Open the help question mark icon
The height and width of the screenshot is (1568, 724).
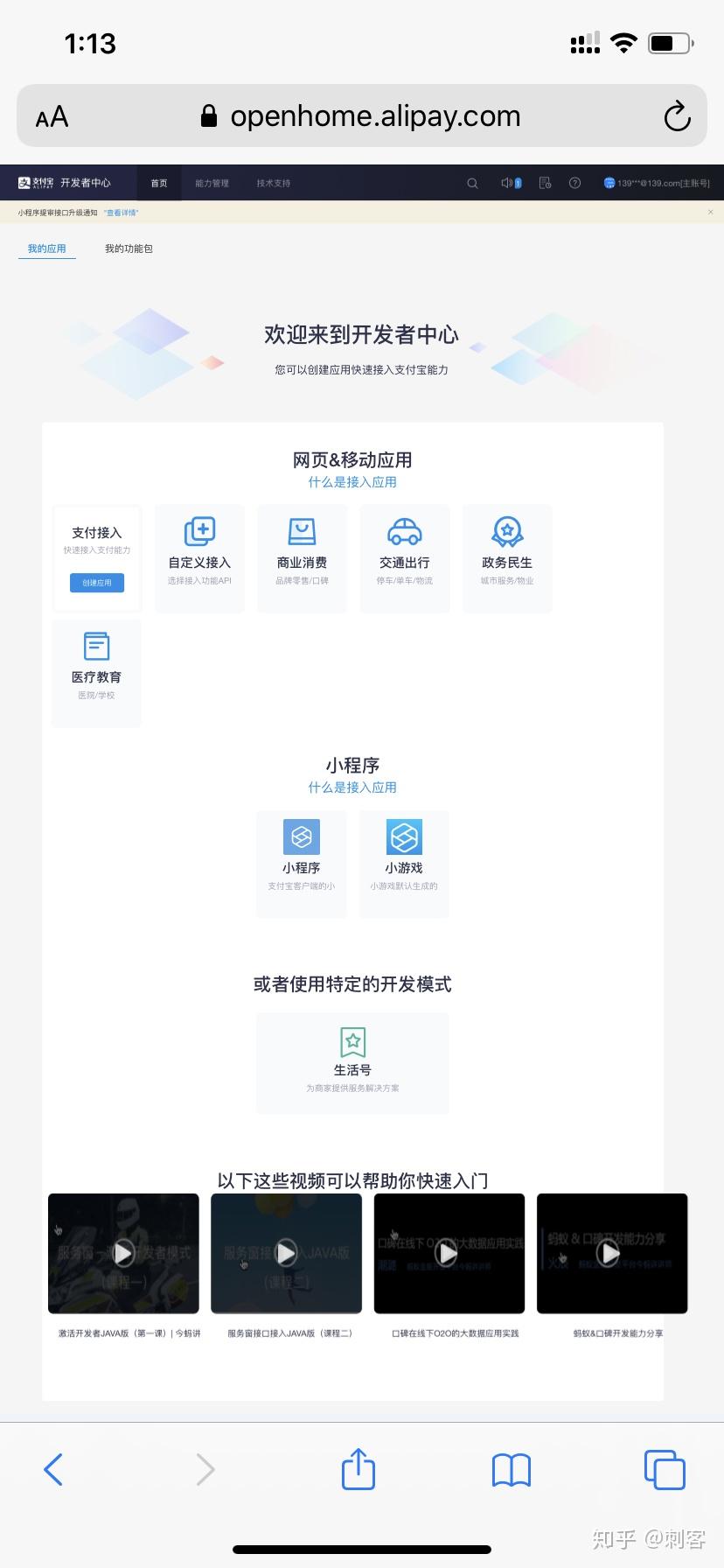click(574, 184)
